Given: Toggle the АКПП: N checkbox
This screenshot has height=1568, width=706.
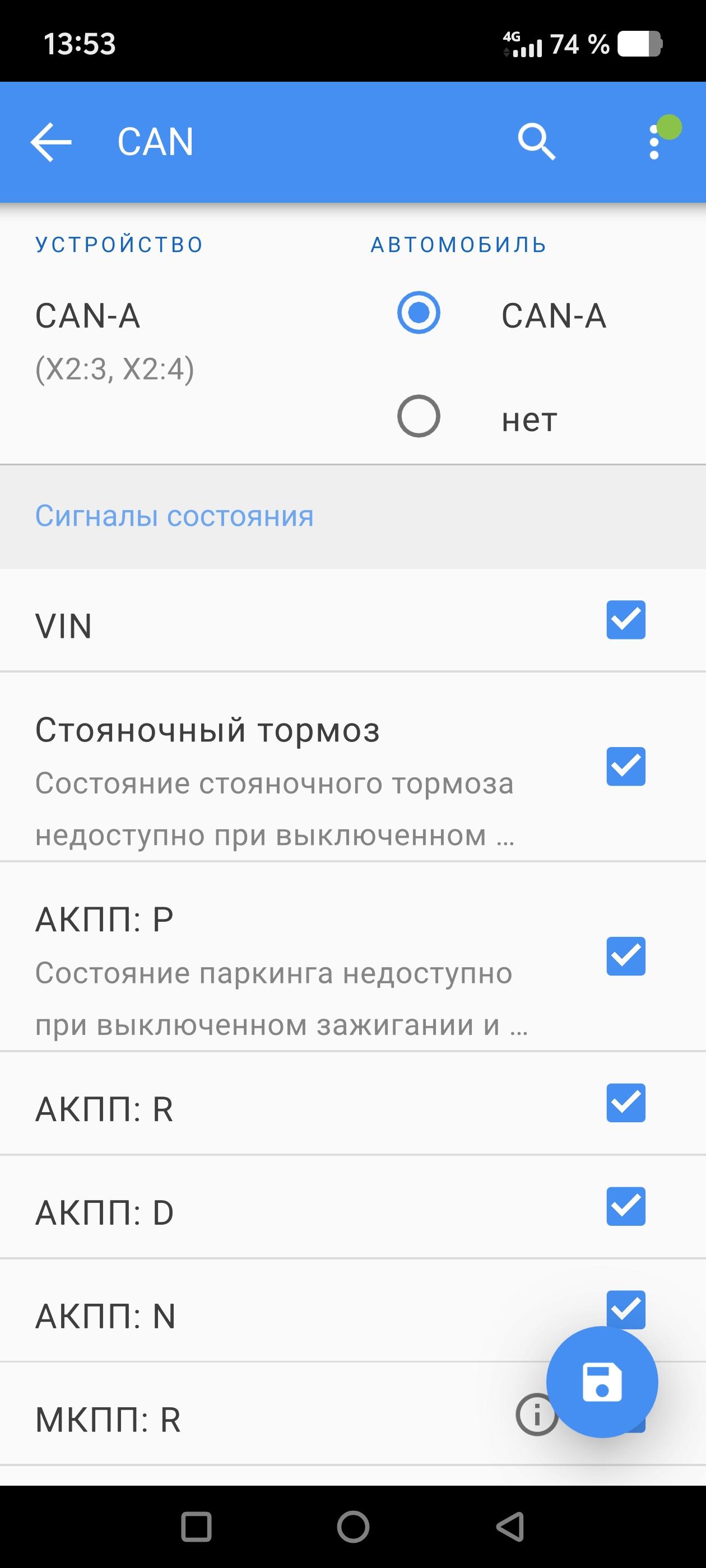Looking at the screenshot, I should pos(625,1306).
